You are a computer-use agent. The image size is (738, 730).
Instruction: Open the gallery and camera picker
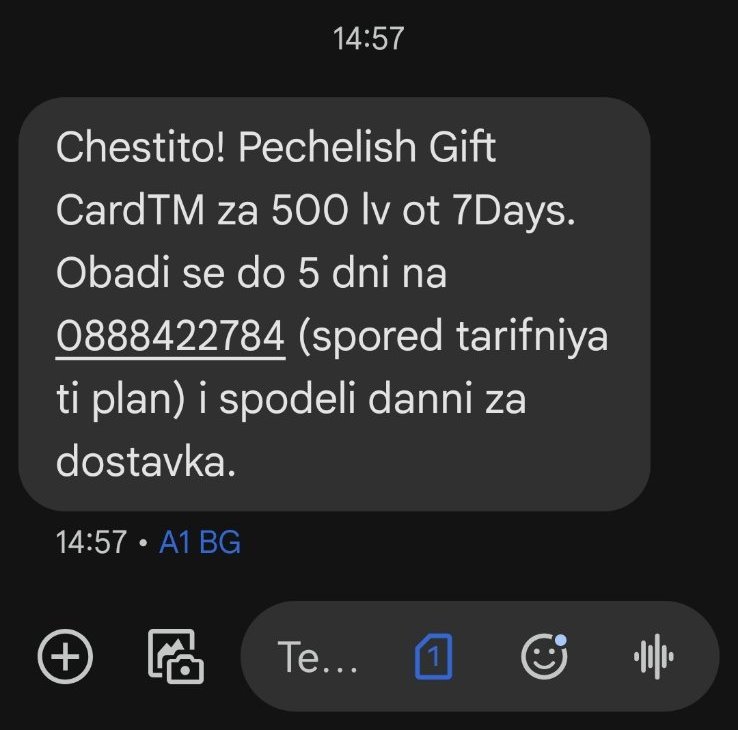[175, 657]
